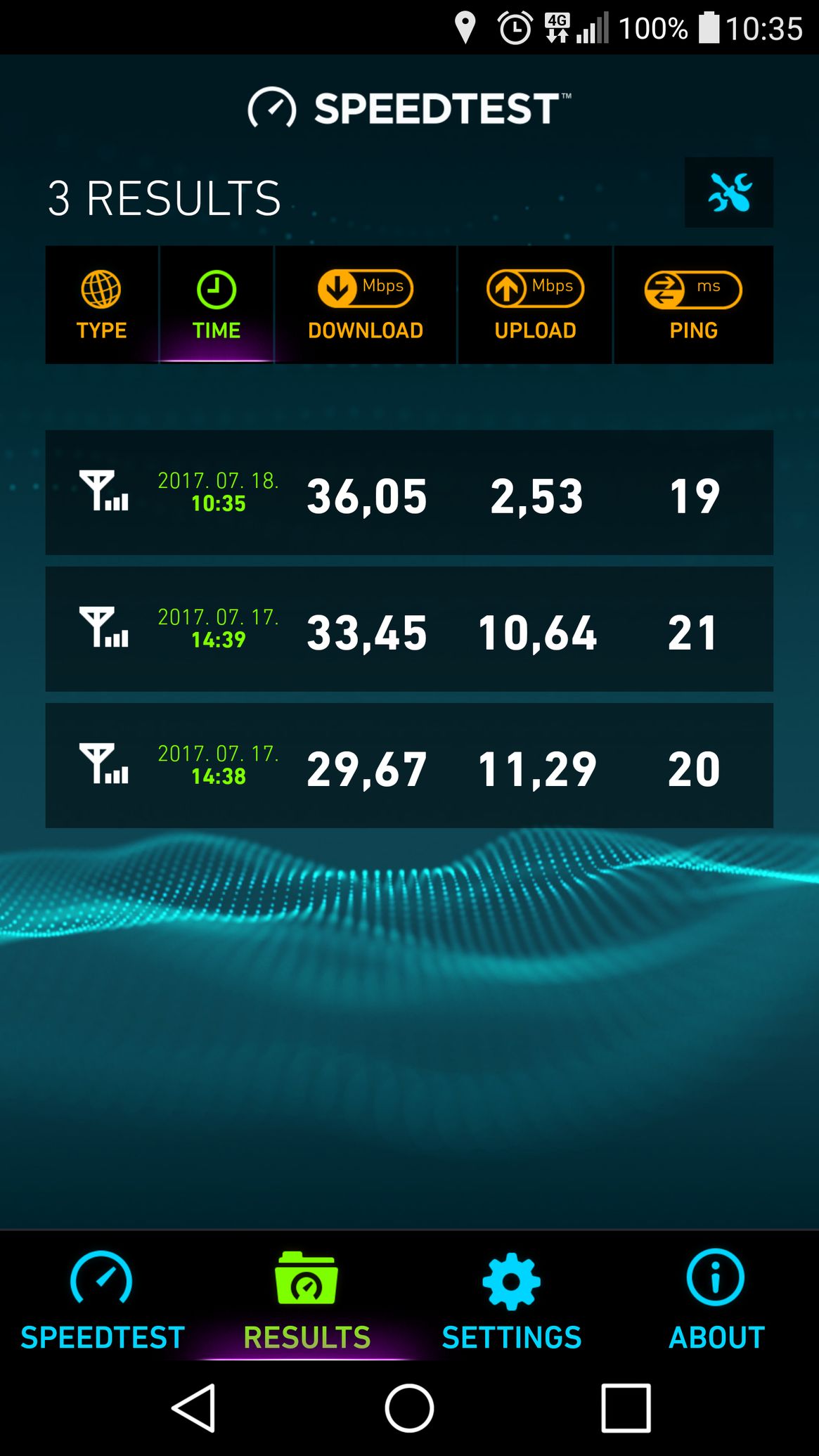Tap the system back button
This screenshot has width=819, height=1456.
194,1408
